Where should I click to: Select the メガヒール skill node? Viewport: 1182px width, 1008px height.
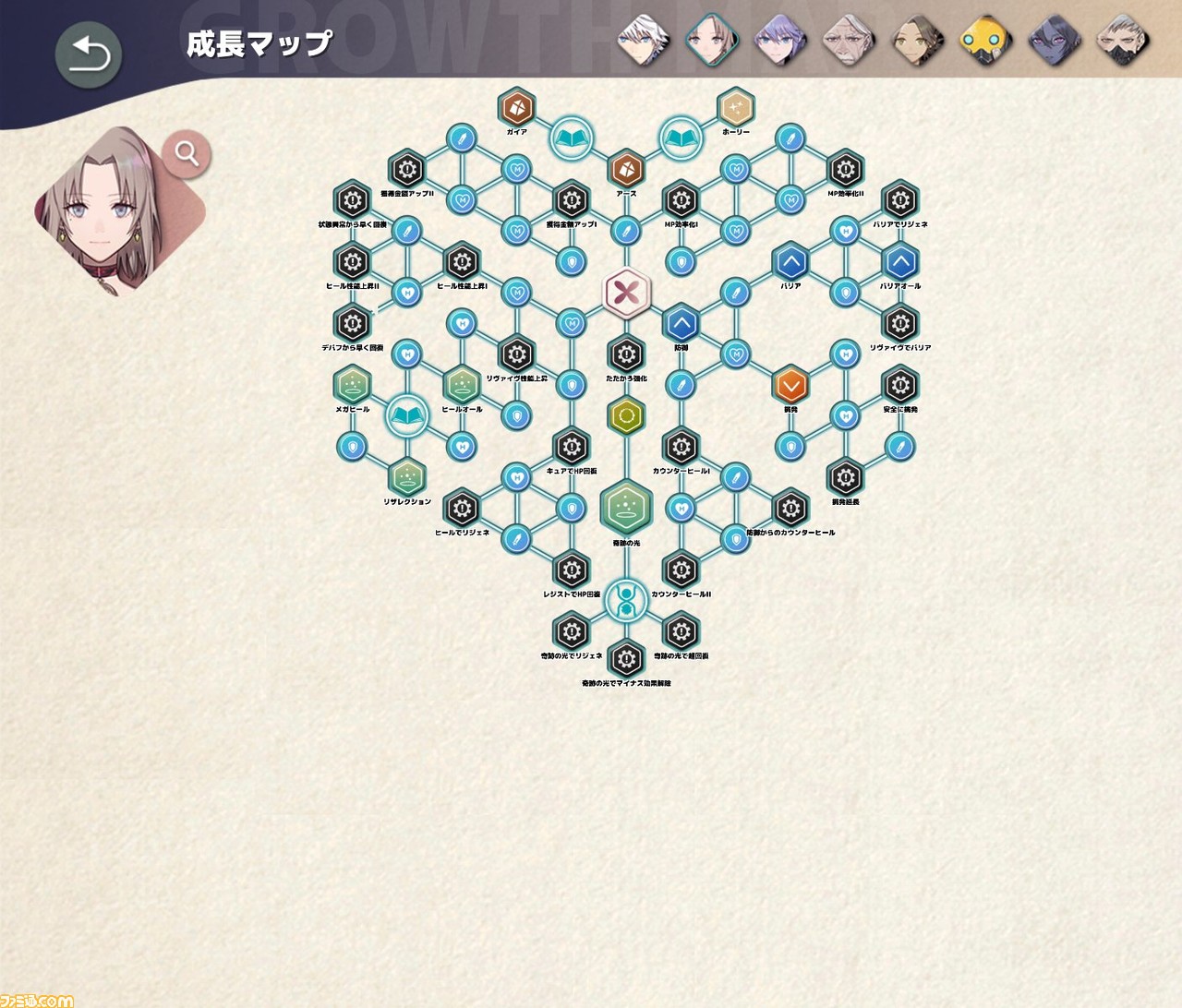(352, 386)
